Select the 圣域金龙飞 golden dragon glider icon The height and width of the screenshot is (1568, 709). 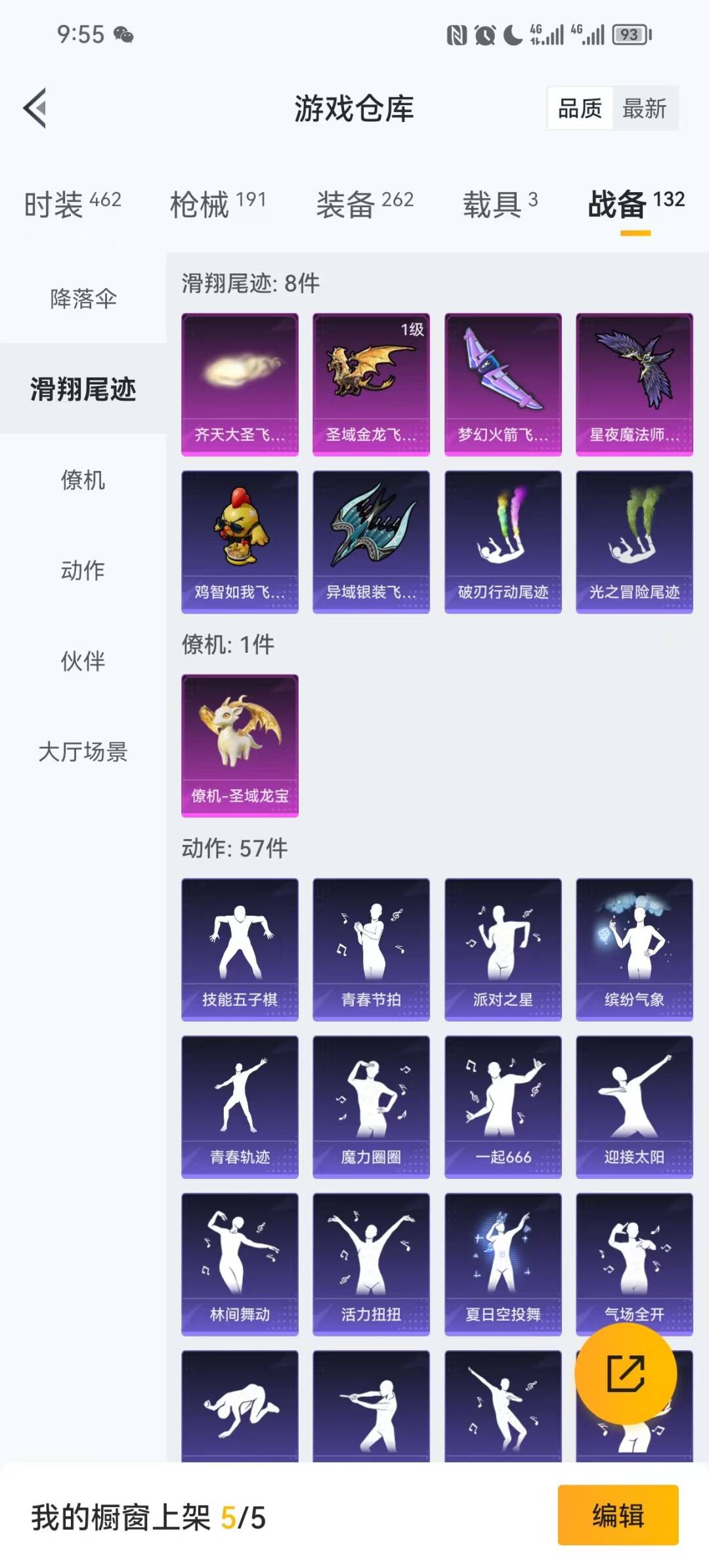tap(370, 382)
